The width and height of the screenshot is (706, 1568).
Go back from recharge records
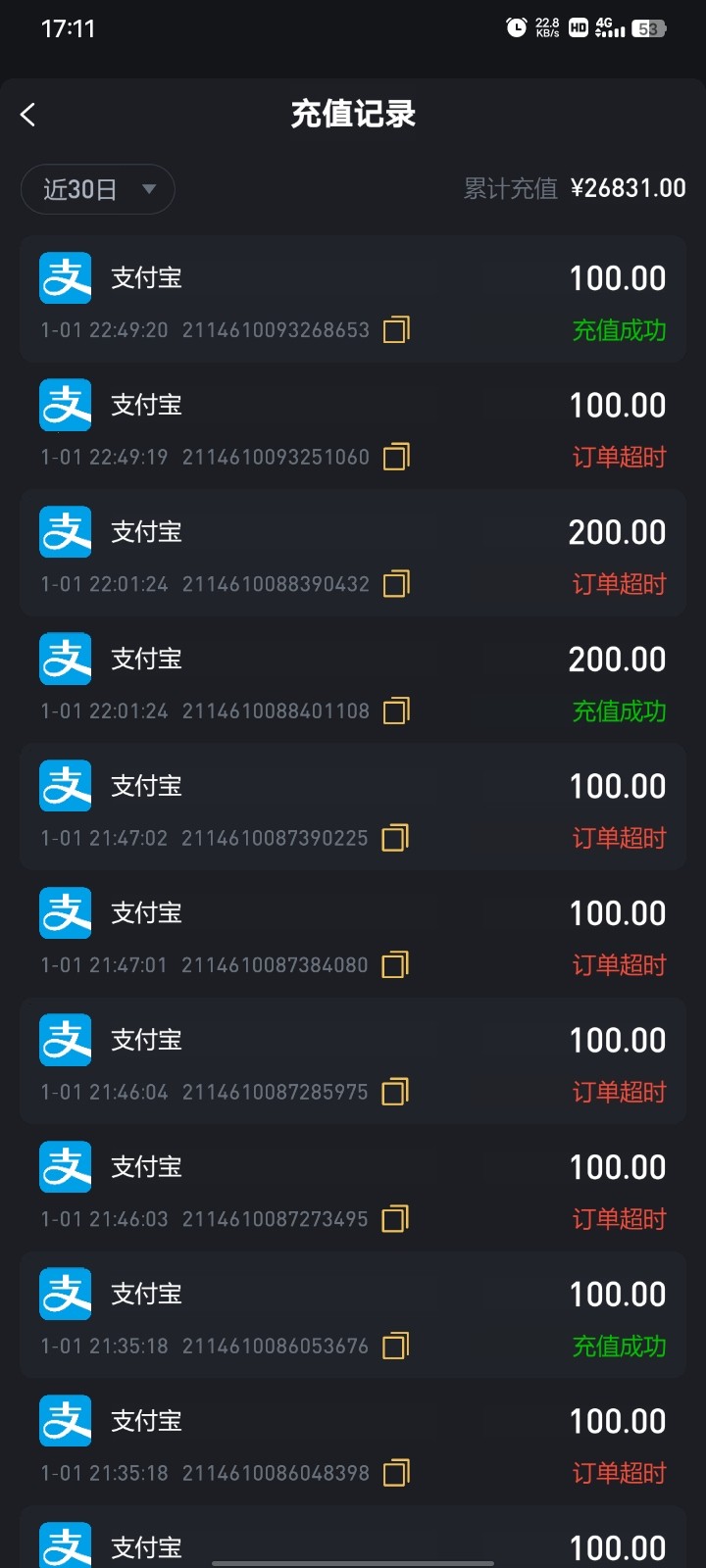(x=28, y=115)
